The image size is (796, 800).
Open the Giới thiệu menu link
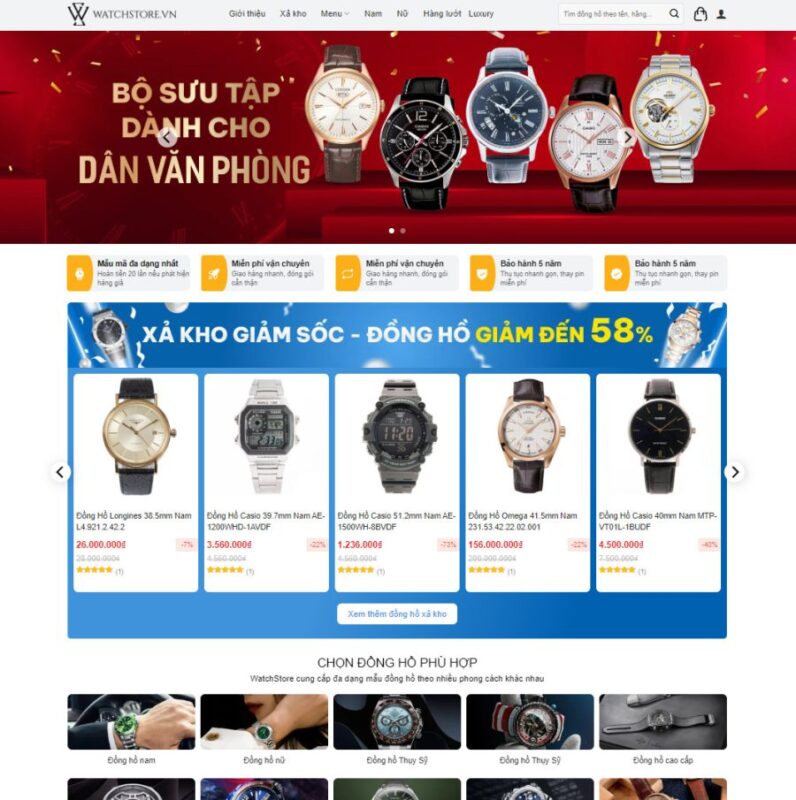(247, 14)
